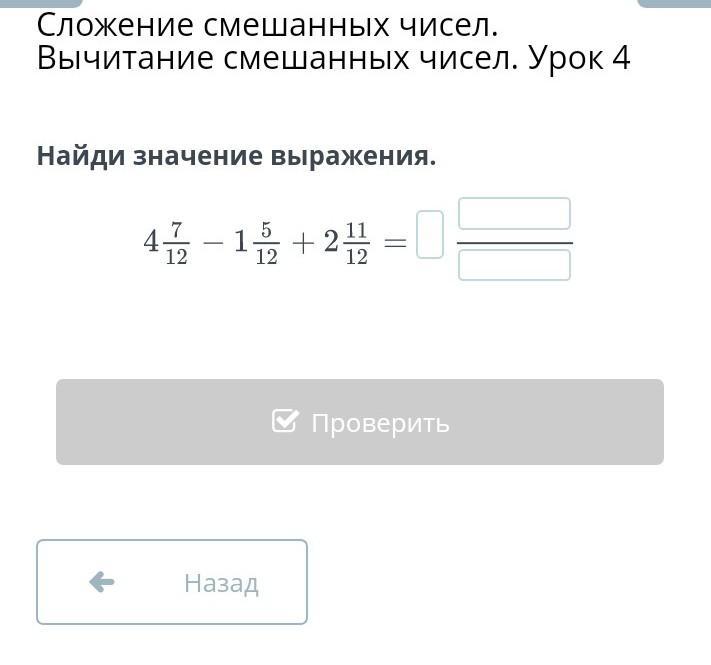Image resolution: width=711 pixels, height=665 pixels.
Task: Select the numerator answer field
Action: (514, 214)
